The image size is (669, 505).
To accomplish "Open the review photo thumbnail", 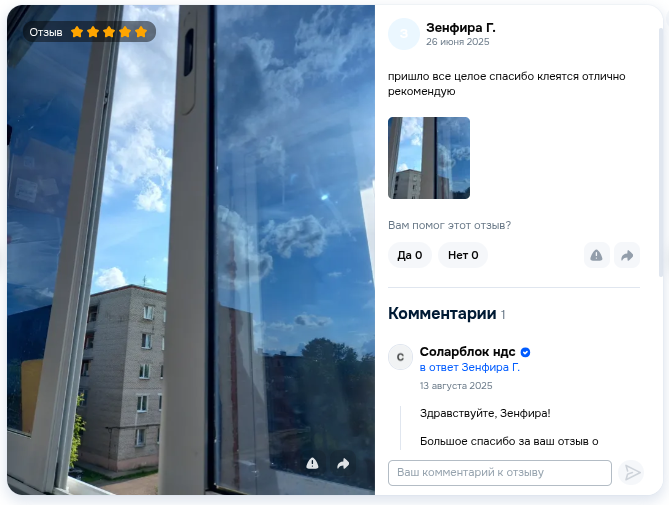I will (429, 158).
